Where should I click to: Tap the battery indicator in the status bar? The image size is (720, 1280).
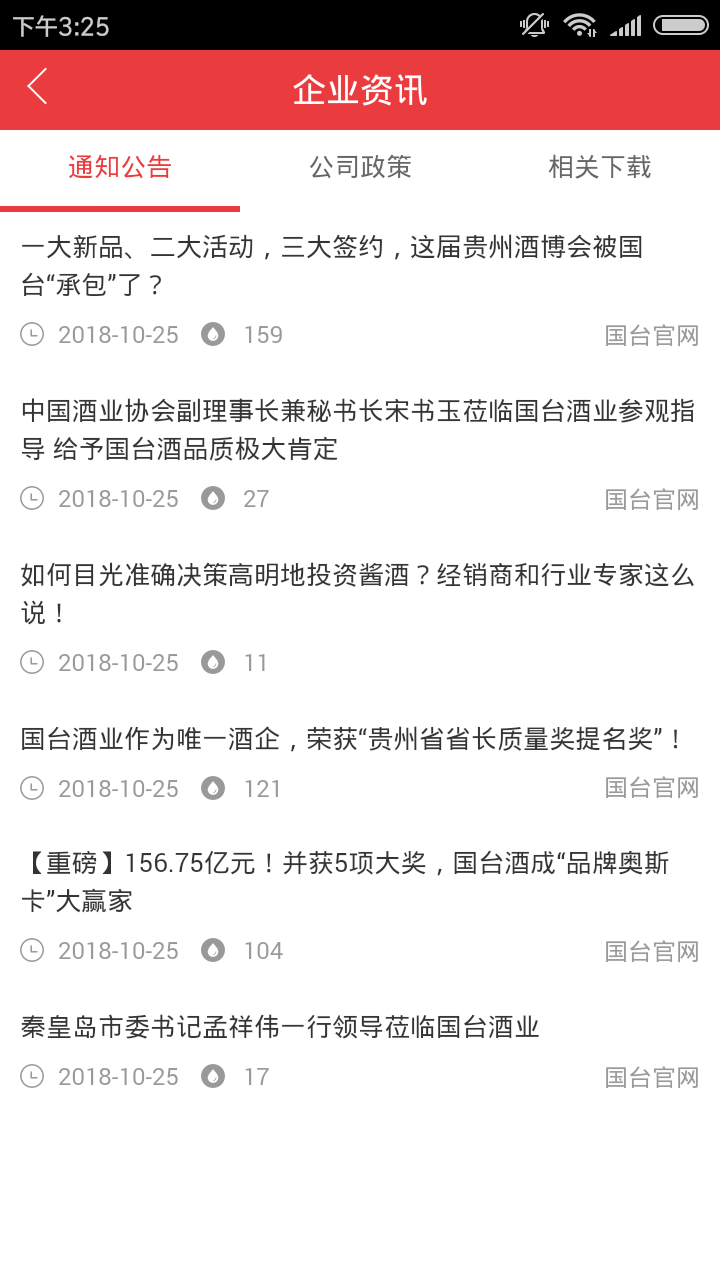tap(680, 27)
